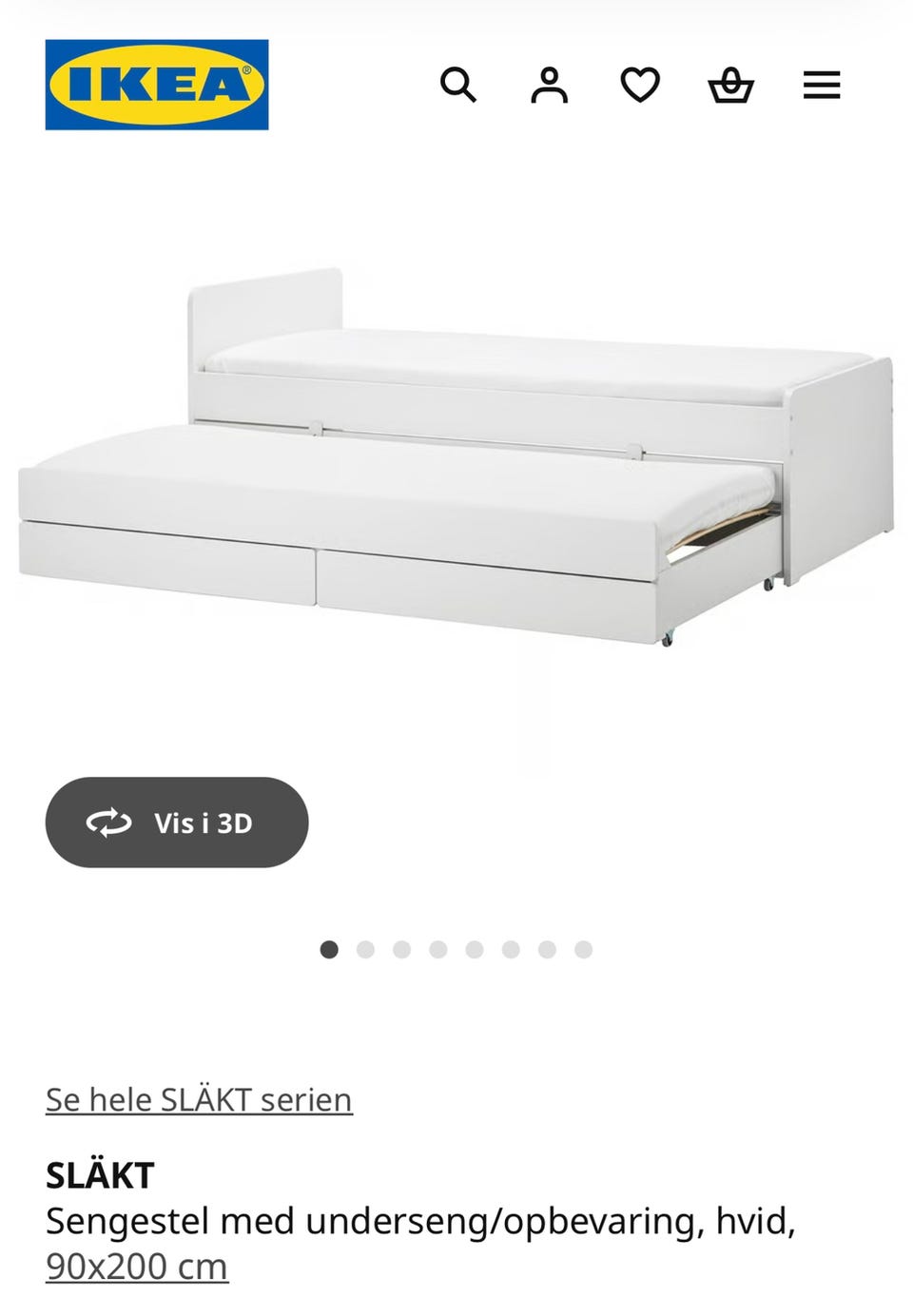Click the profile account icon
913x1316 pixels.
click(552, 87)
